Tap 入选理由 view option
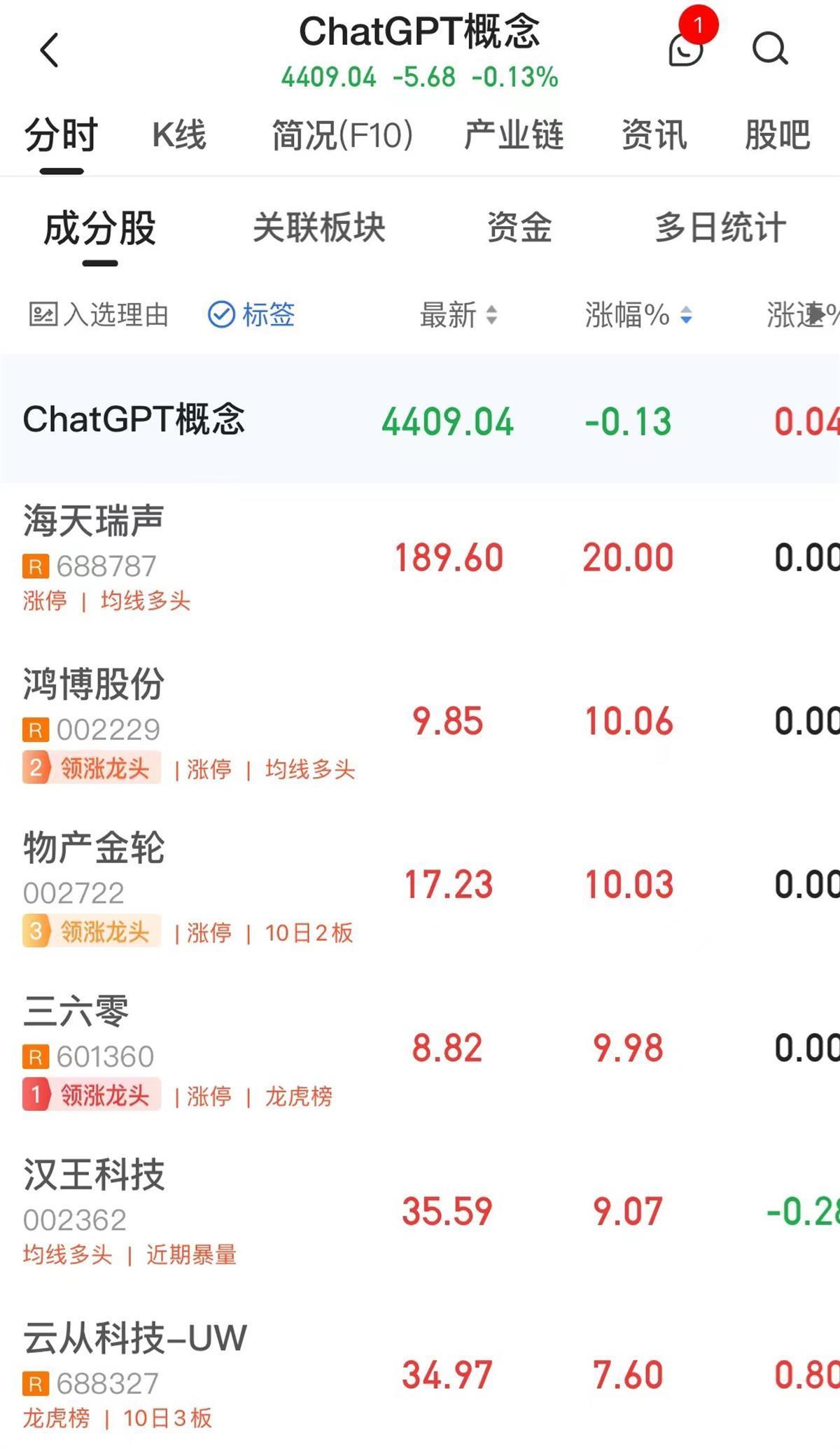 [x=99, y=315]
